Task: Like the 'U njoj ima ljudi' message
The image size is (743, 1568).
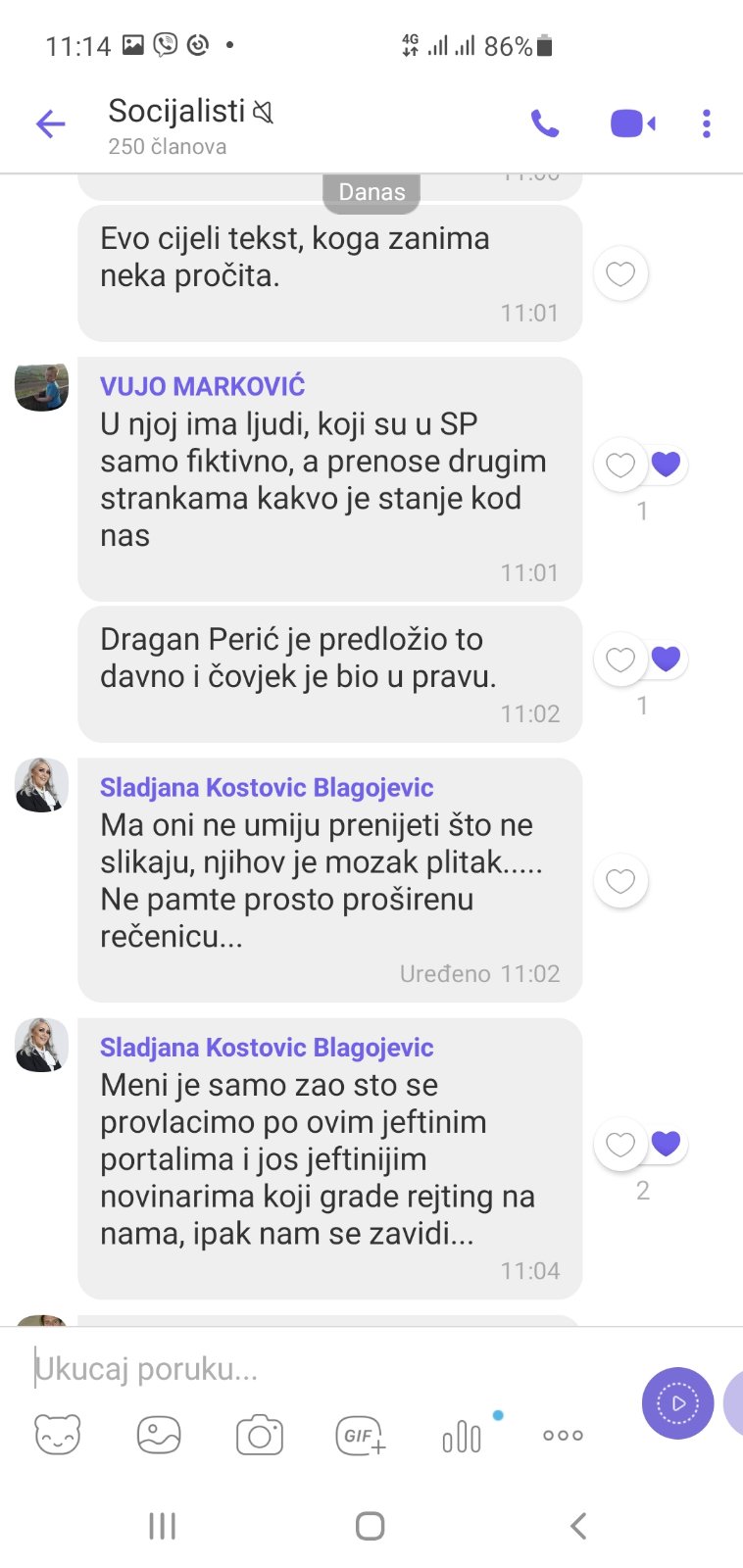Action: 620,465
